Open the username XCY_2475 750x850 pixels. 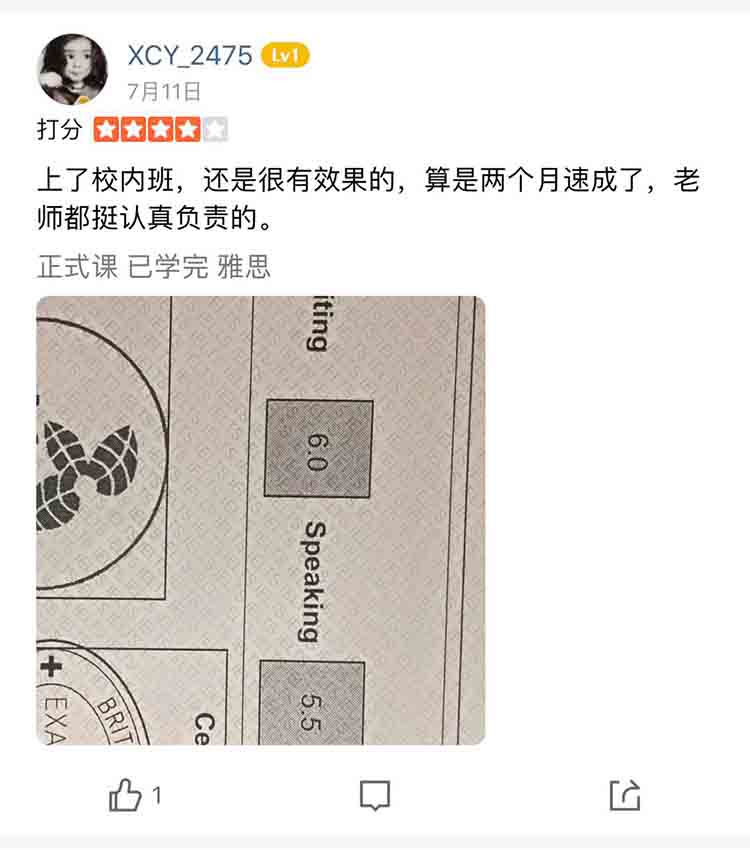click(x=189, y=56)
